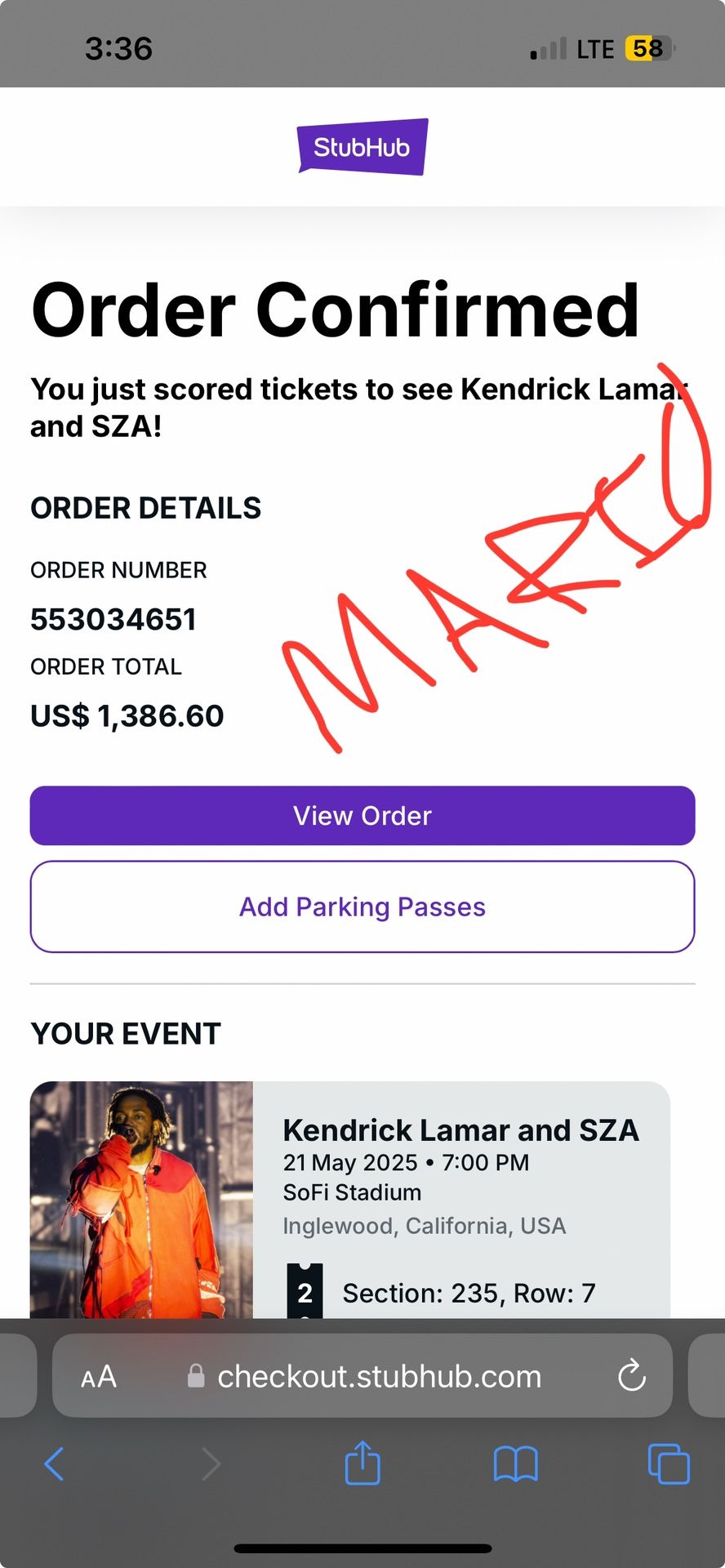Open Safari bookmarks
This screenshot has width=725, height=1568.
[x=515, y=1463]
